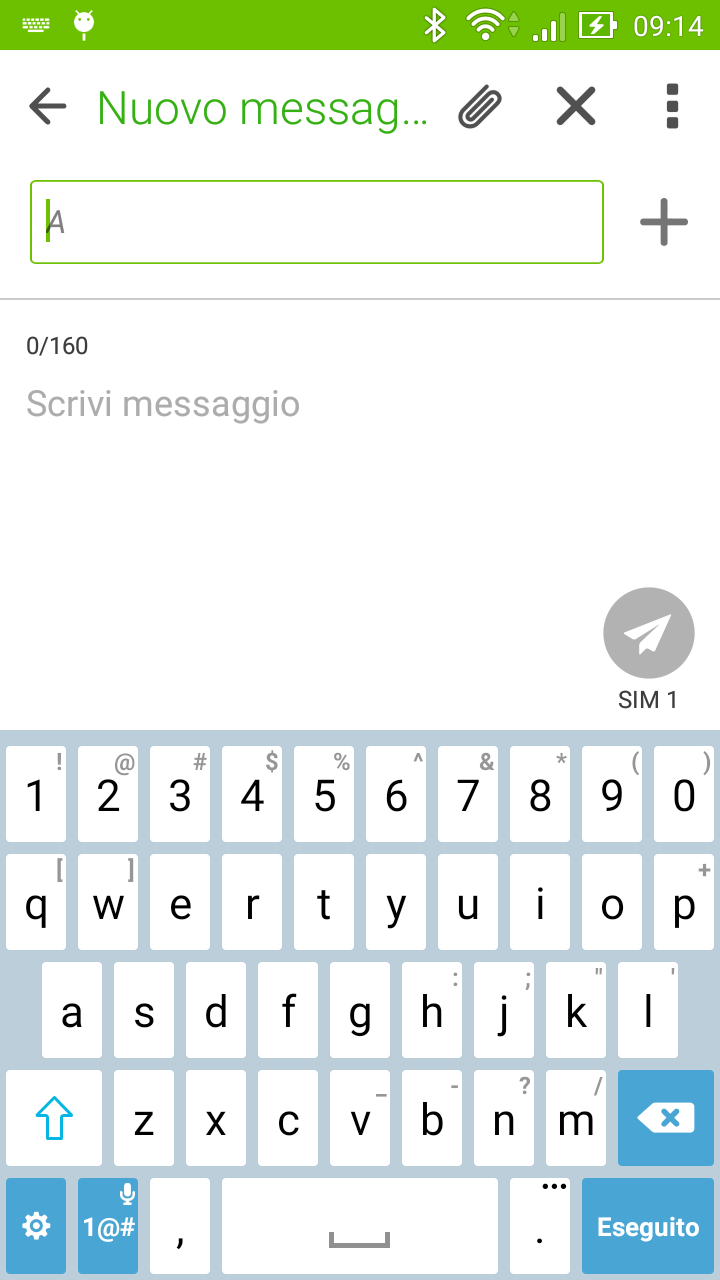Image resolution: width=720 pixels, height=1280 pixels.
Task: Tap the Eseguito key on keyboard
Action: [648, 1226]
